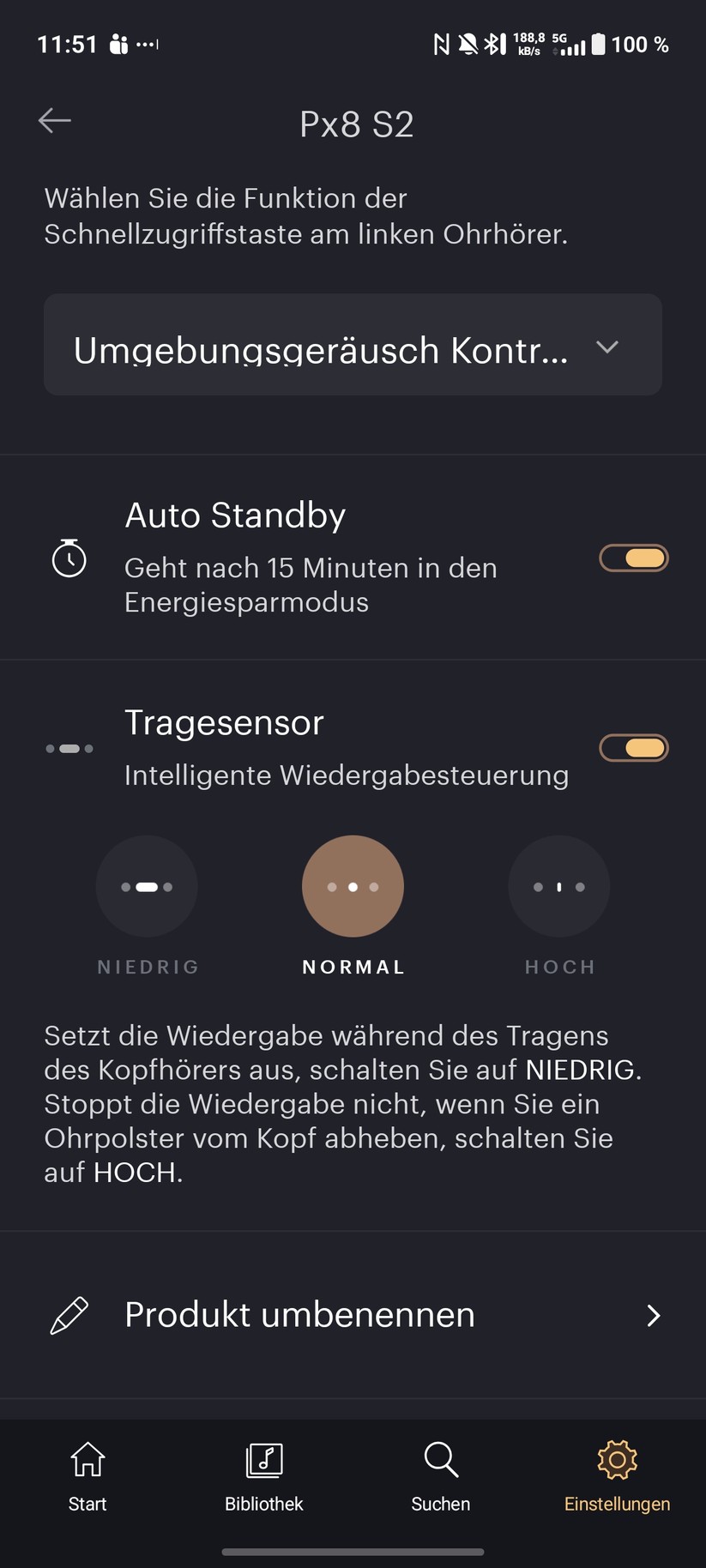Tap the Suchen magnifier search icon
The image size is (706, 1568).
point(440,1459)
